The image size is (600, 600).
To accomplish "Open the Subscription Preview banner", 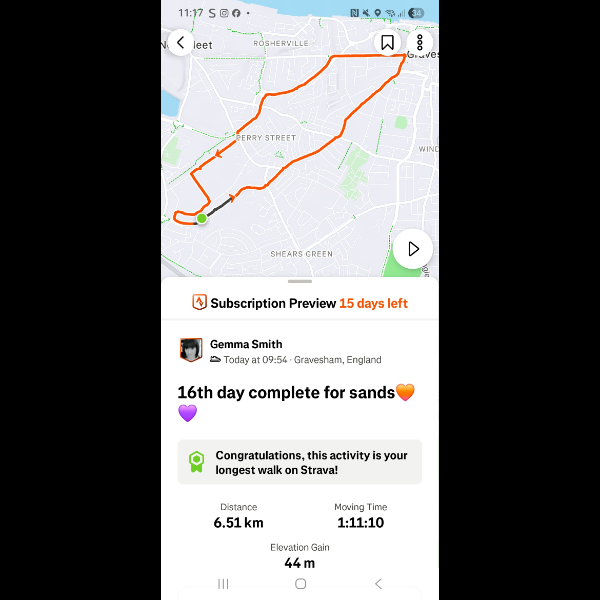I will 300,303.
